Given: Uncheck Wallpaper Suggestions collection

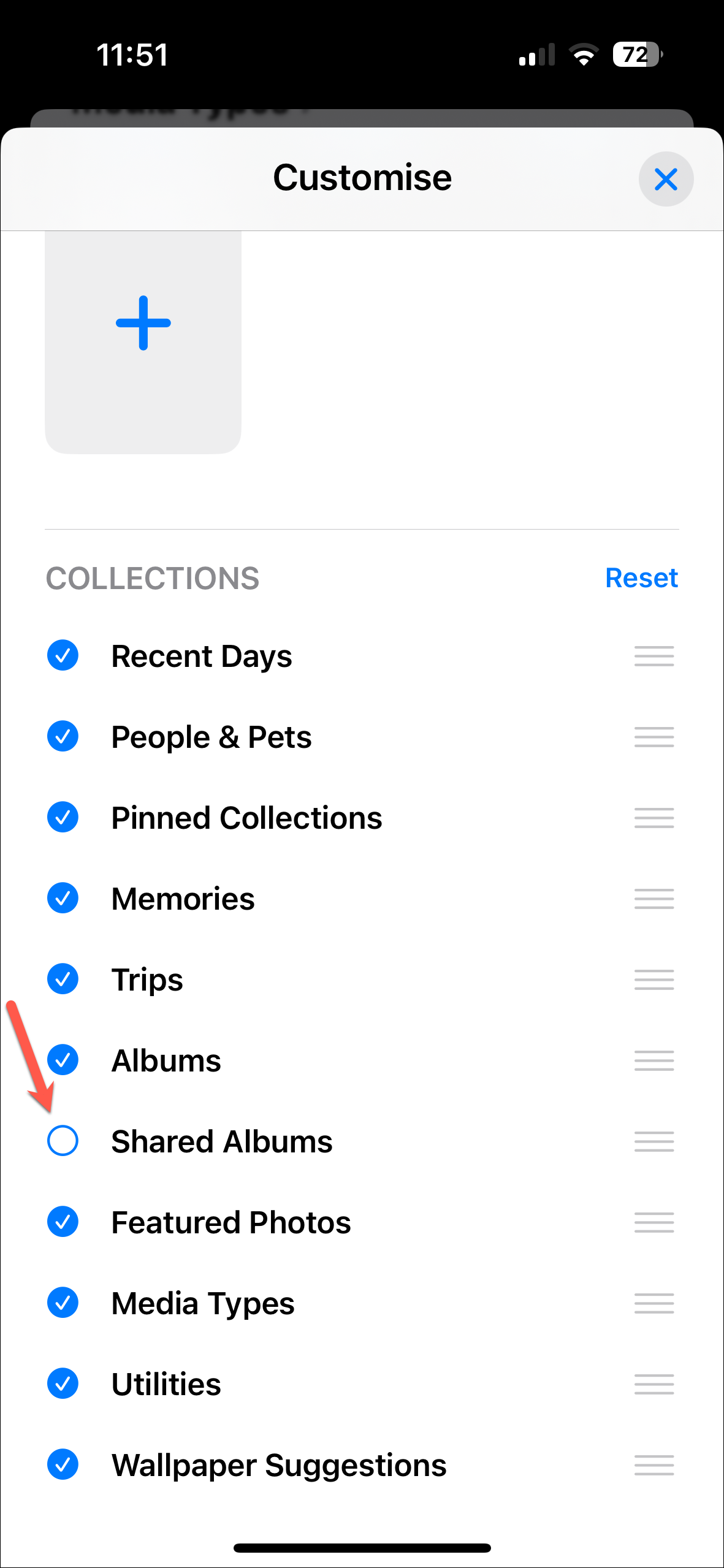Looking at the screenshot, I should (63, 1464).
